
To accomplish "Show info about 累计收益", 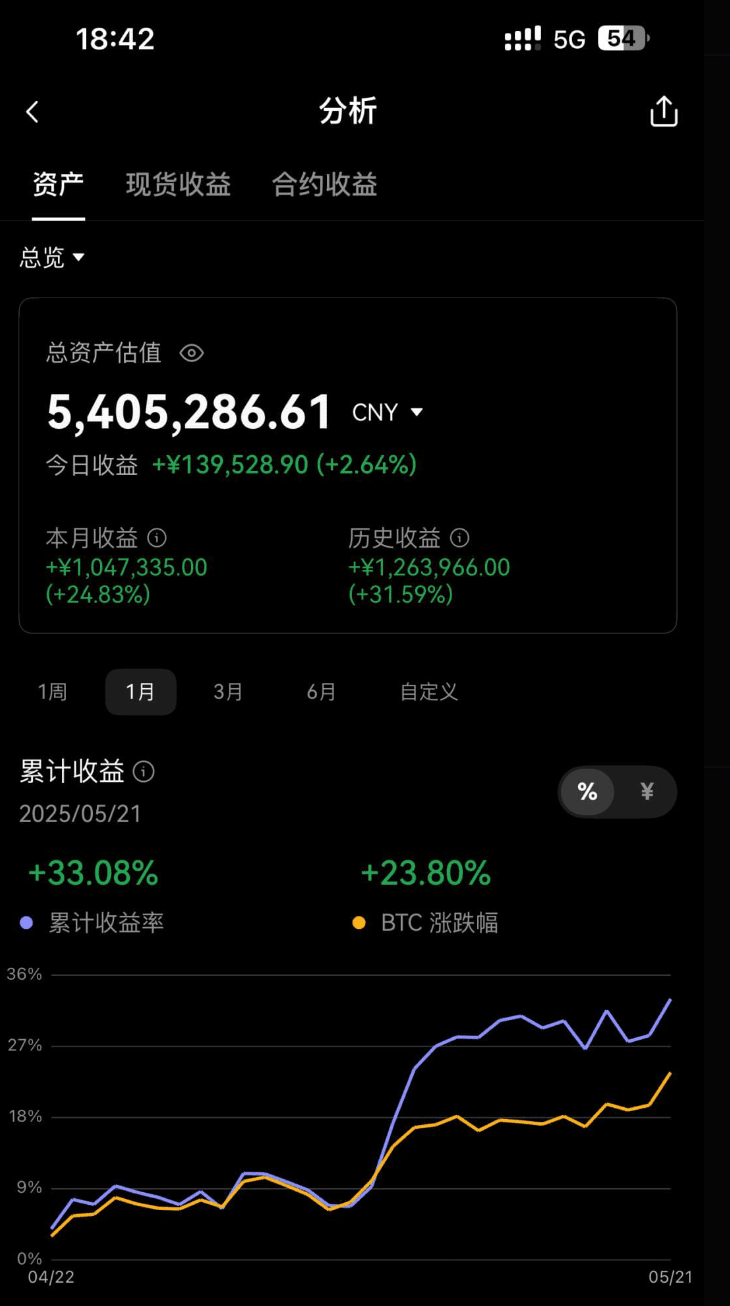I will 144,772.
